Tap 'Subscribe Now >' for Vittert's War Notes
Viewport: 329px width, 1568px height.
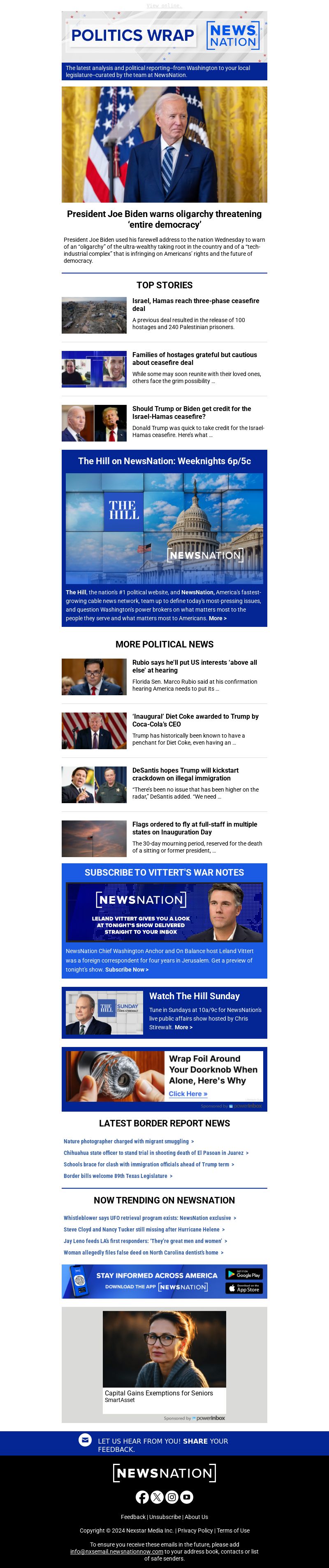pyautogui.click(x=127, y=969)
